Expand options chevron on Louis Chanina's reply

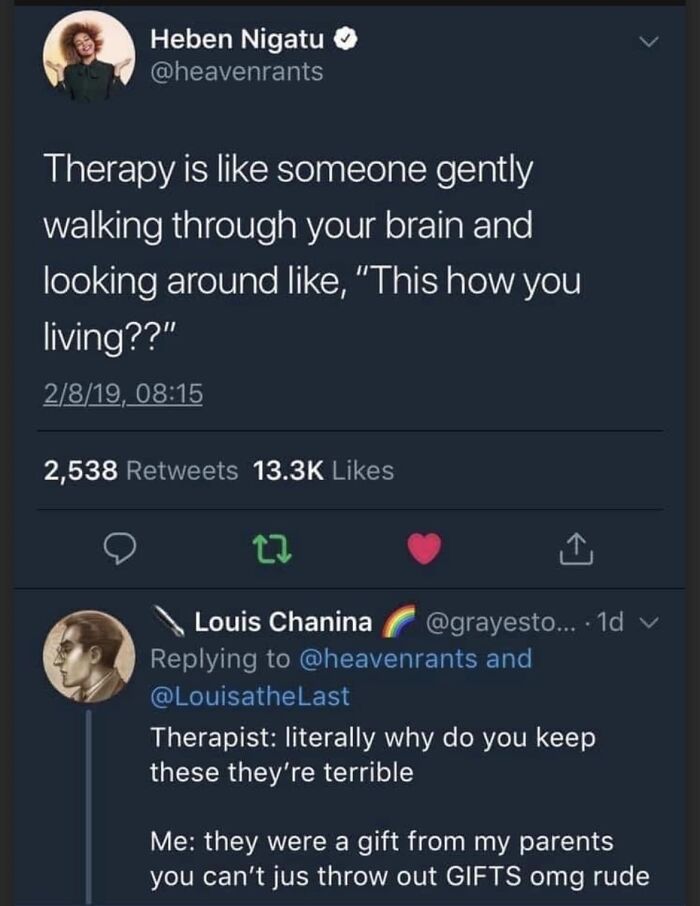pyautogui.click(x=650, y=623)
